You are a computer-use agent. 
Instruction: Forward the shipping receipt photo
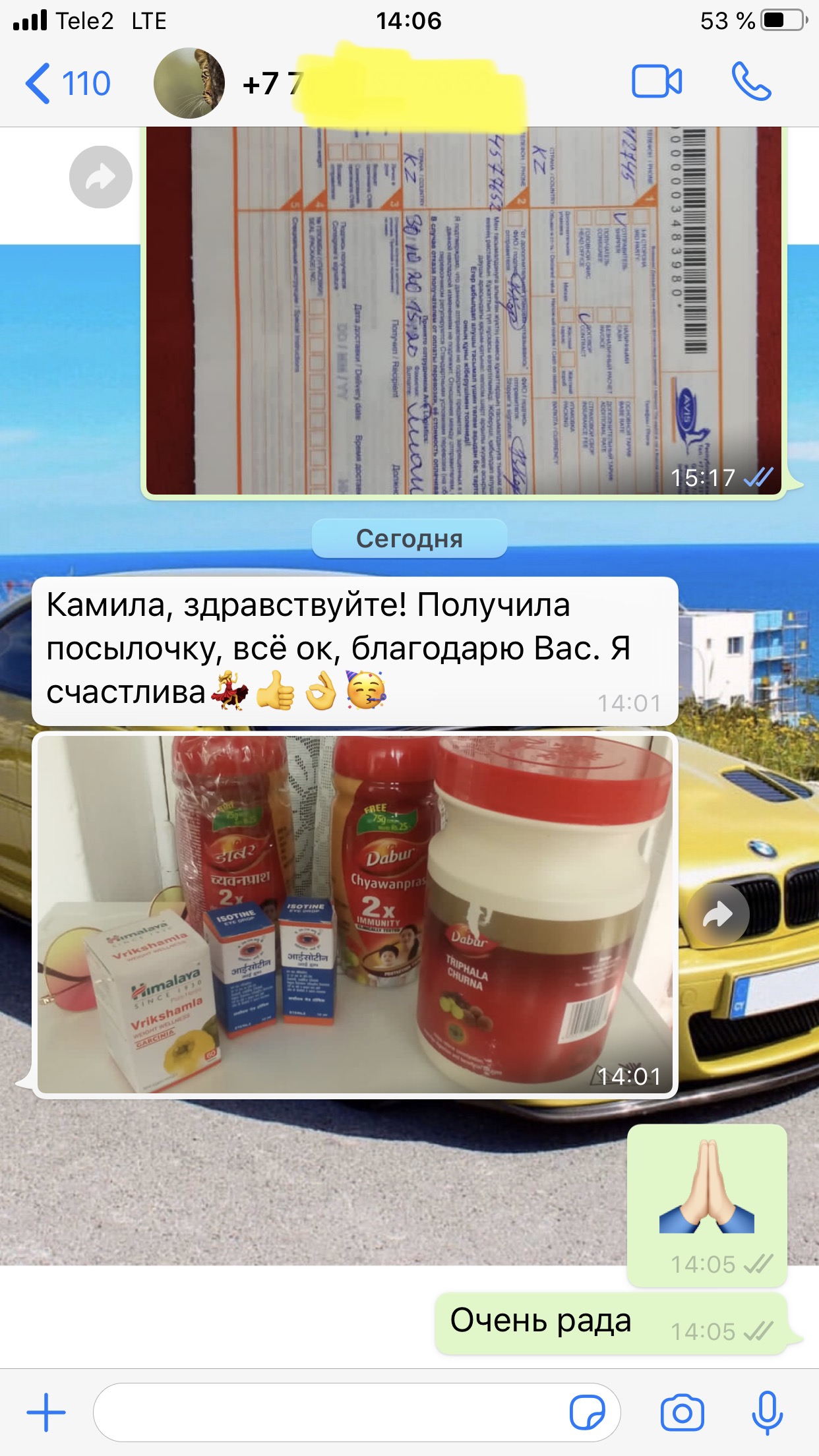click(x=101, y=177)
